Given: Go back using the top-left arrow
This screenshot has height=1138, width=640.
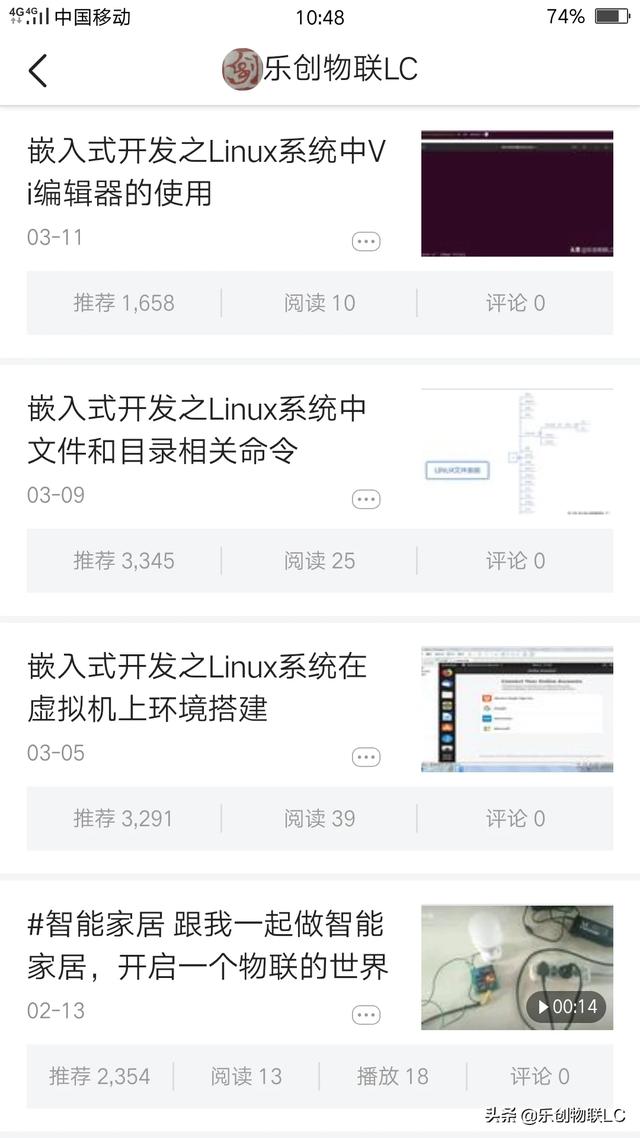Looking at the screenshot, I should 38,70.
